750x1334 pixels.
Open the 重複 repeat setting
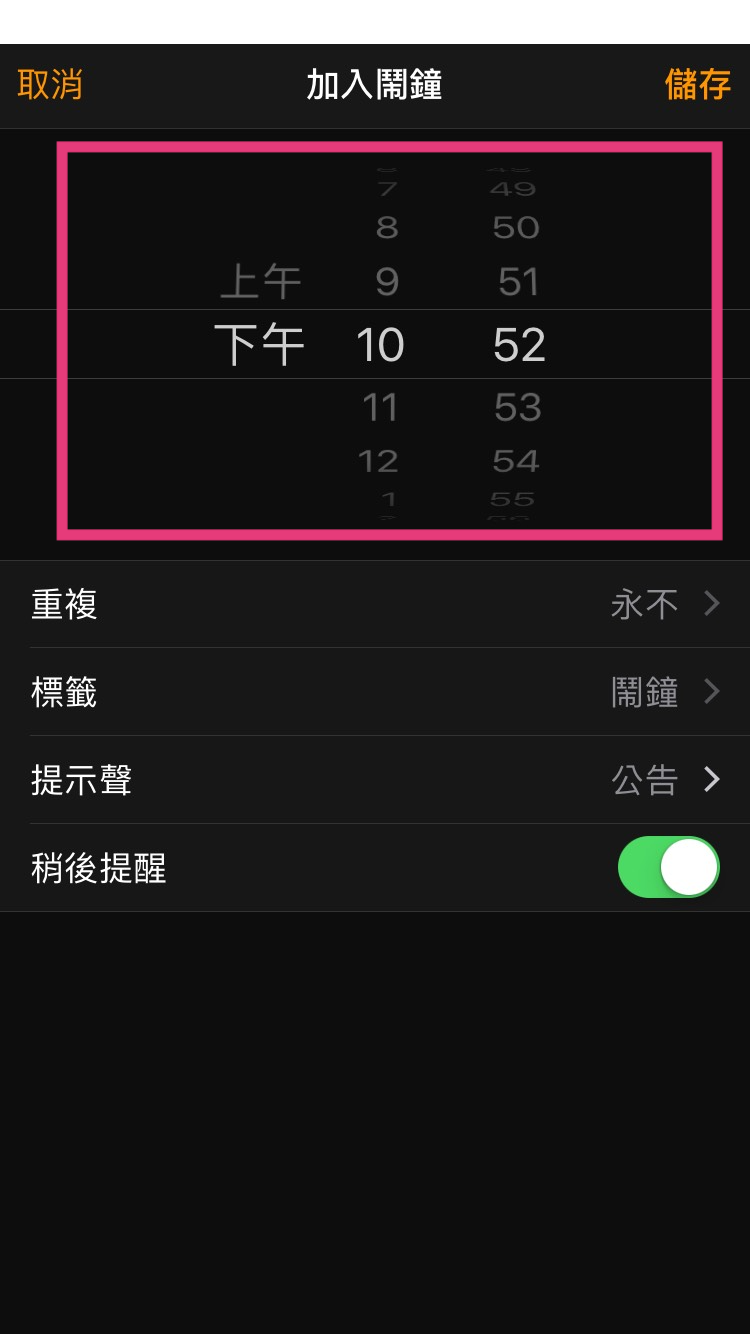coord(375,604)
